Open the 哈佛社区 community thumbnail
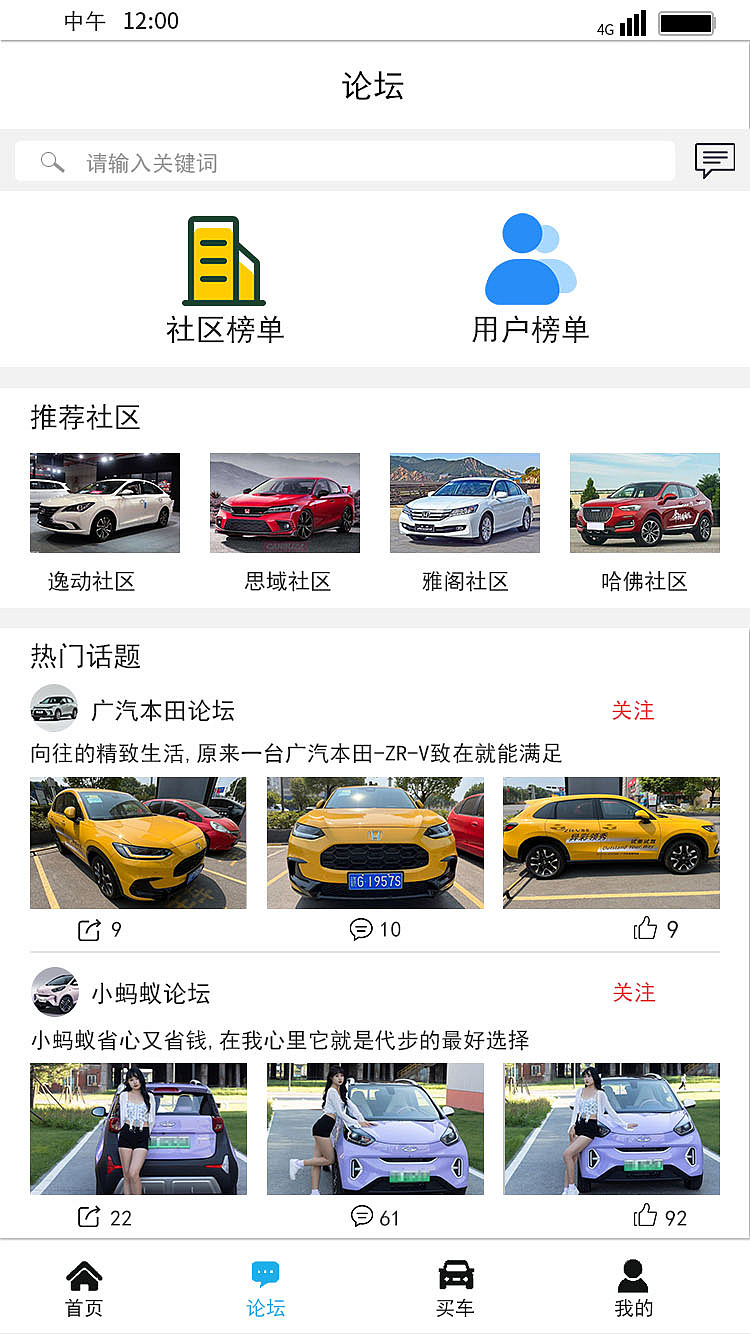Screen dimensions: 750x1334 (644, 503)
